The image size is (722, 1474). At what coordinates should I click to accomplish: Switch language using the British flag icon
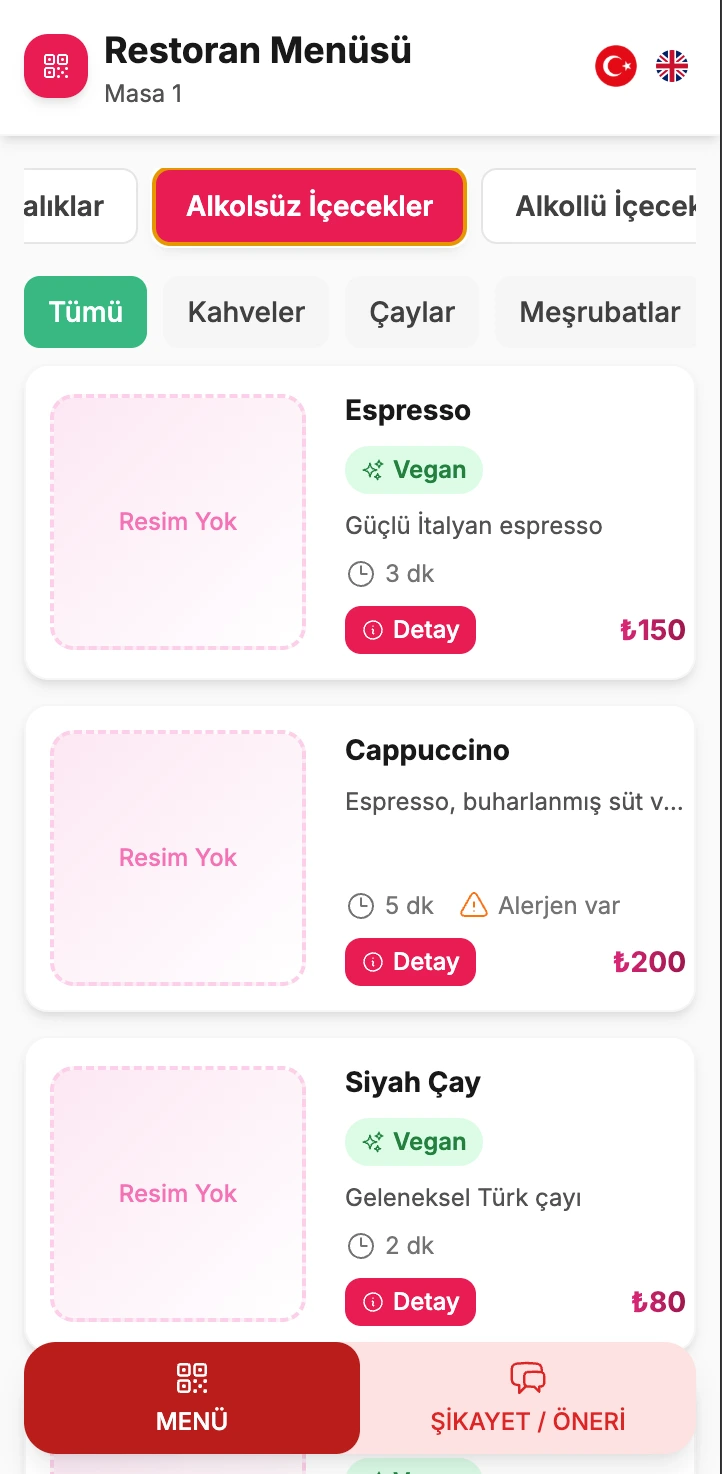(x=672, y=65)
